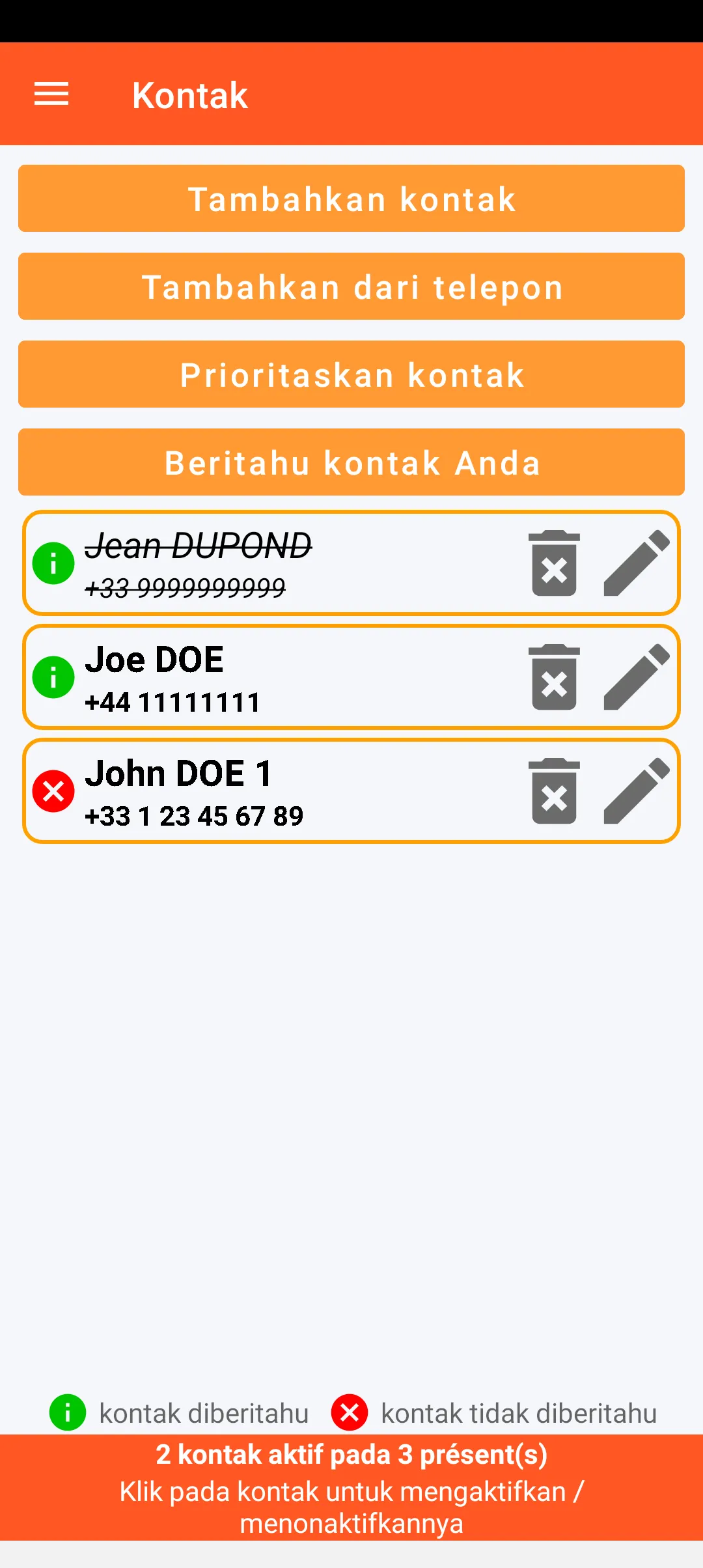Edit the John DOE 1 contact

click(x=636, y=791)
